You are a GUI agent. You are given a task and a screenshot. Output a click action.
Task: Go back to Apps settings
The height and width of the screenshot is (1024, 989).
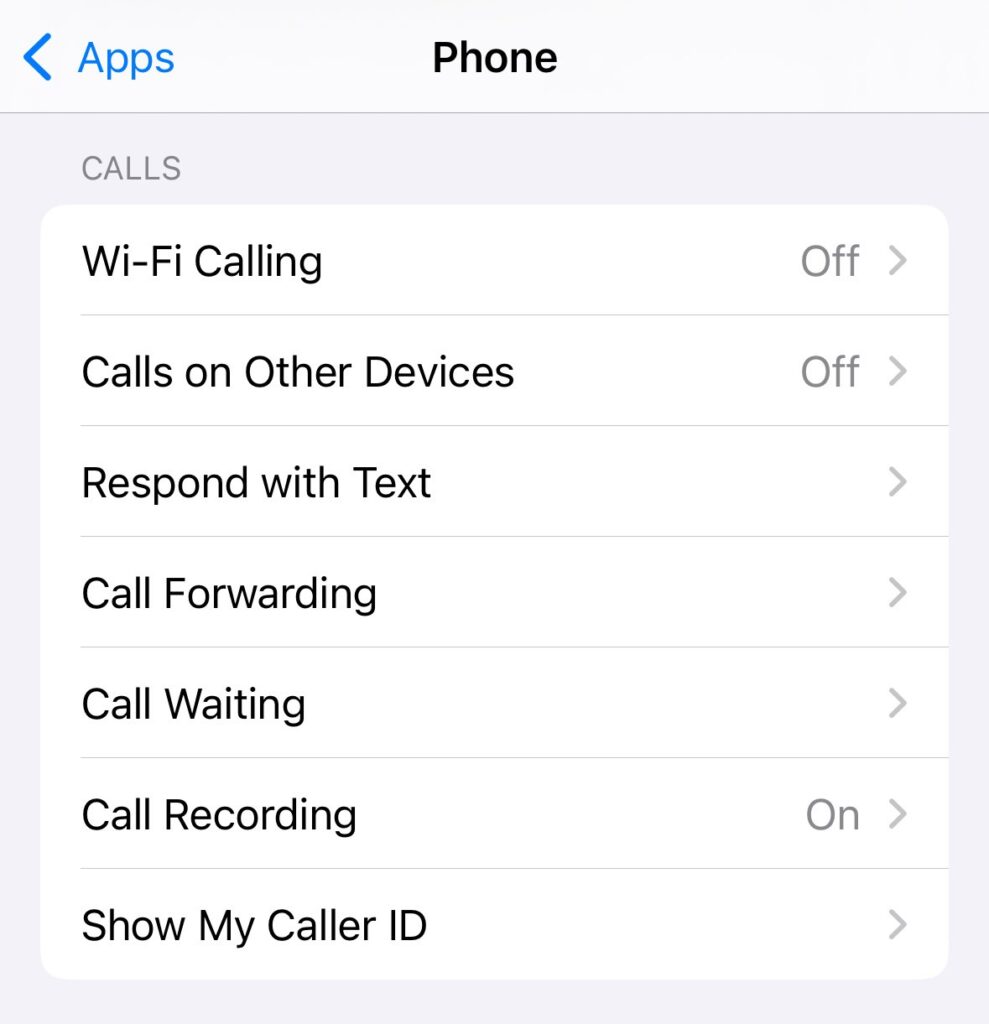pyautogui.click(x=99, y=58)
